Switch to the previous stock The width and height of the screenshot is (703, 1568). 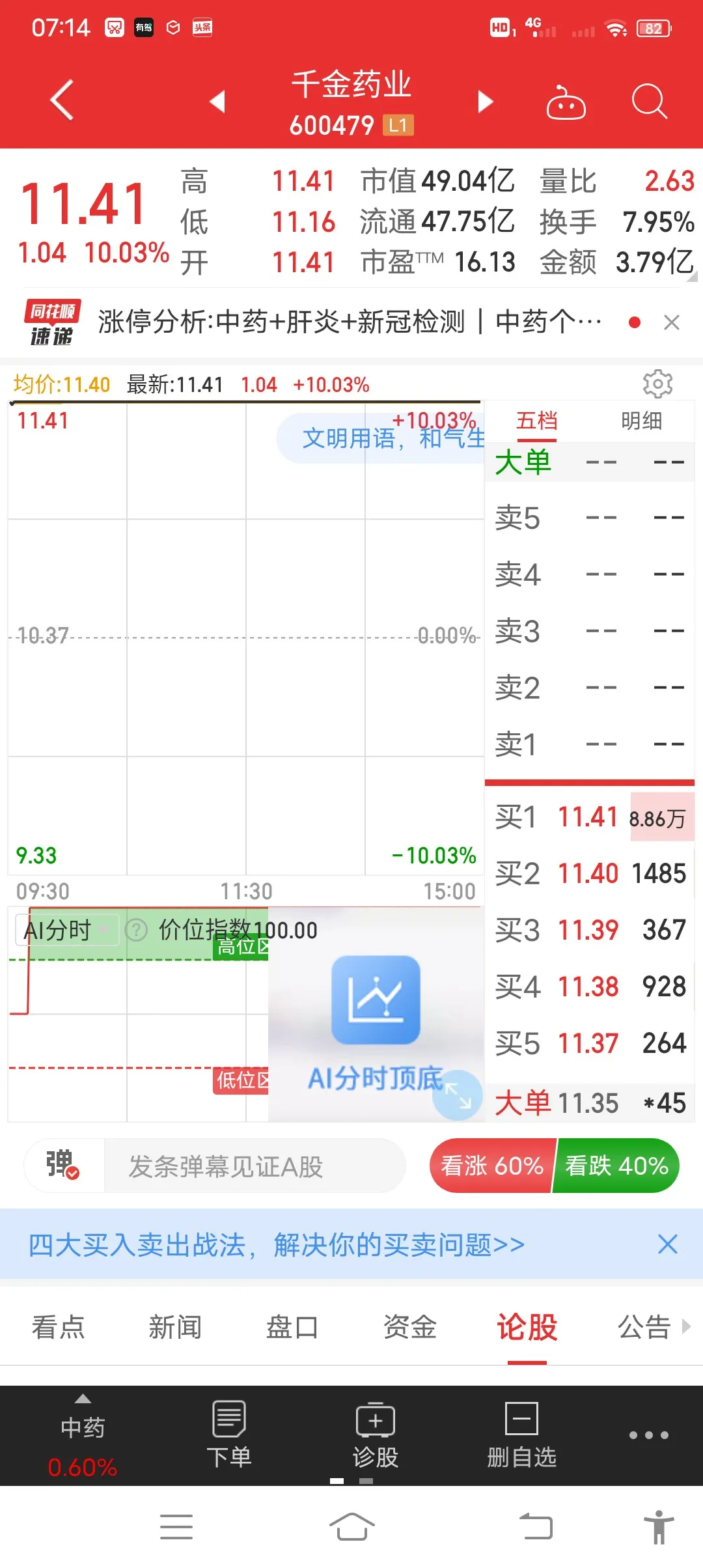[x=217, y=102]
